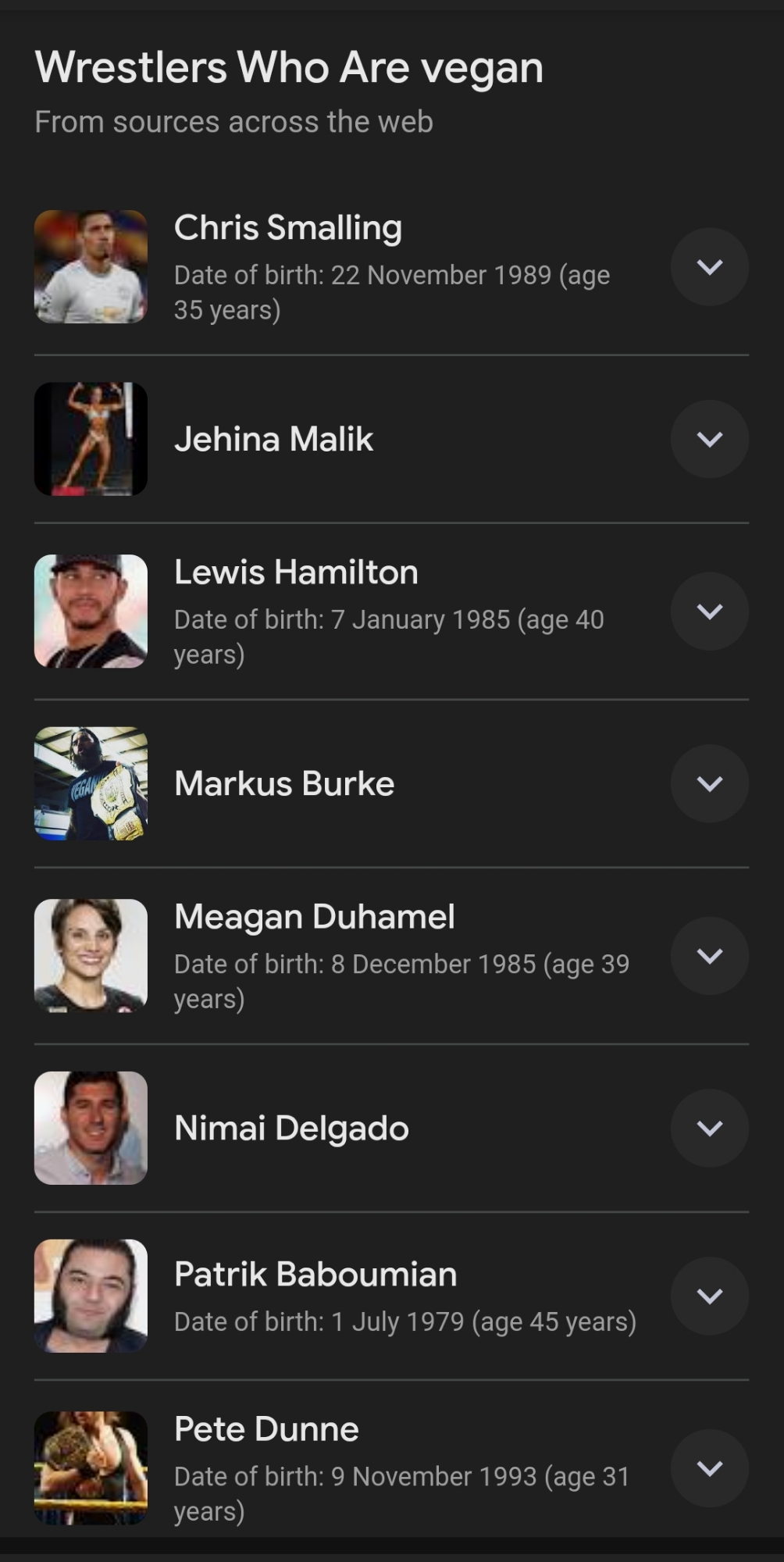784x1562 pixels.
Task: Open Lewis Hamilton's profile photo
Action: 91,612
